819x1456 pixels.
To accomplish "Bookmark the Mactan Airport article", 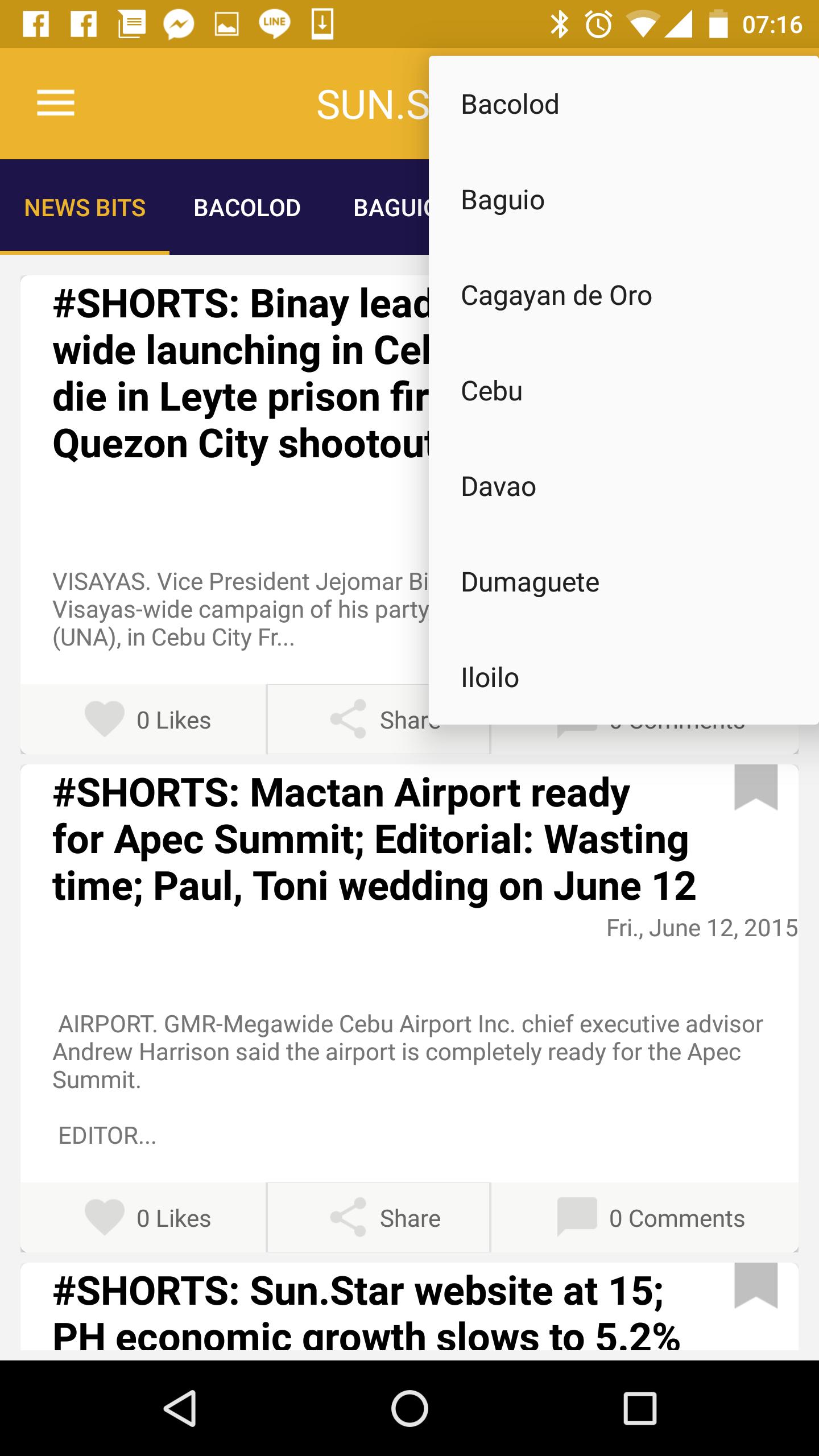I will (x=756, y=787).
